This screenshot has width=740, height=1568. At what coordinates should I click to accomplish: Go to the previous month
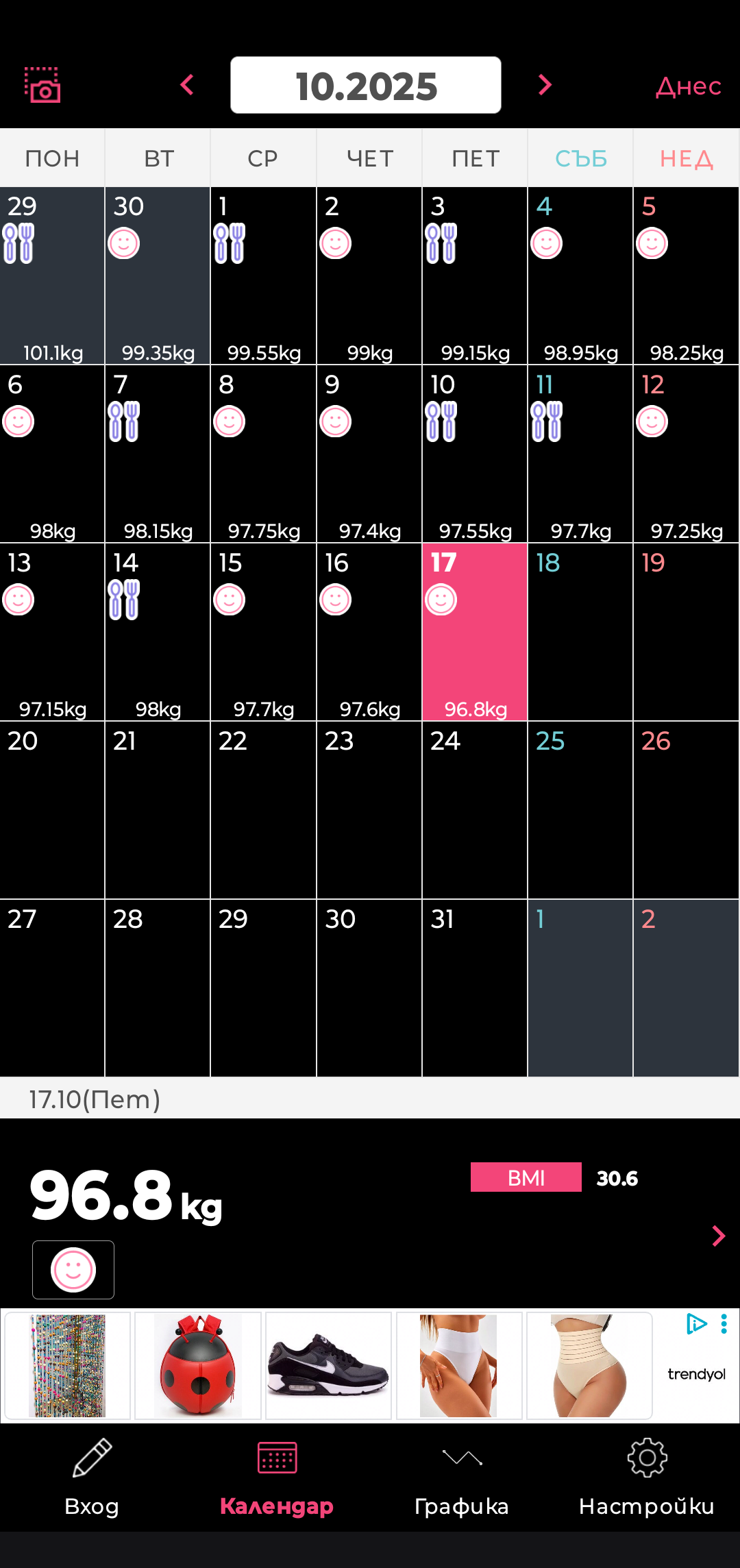tap(187, 85)
